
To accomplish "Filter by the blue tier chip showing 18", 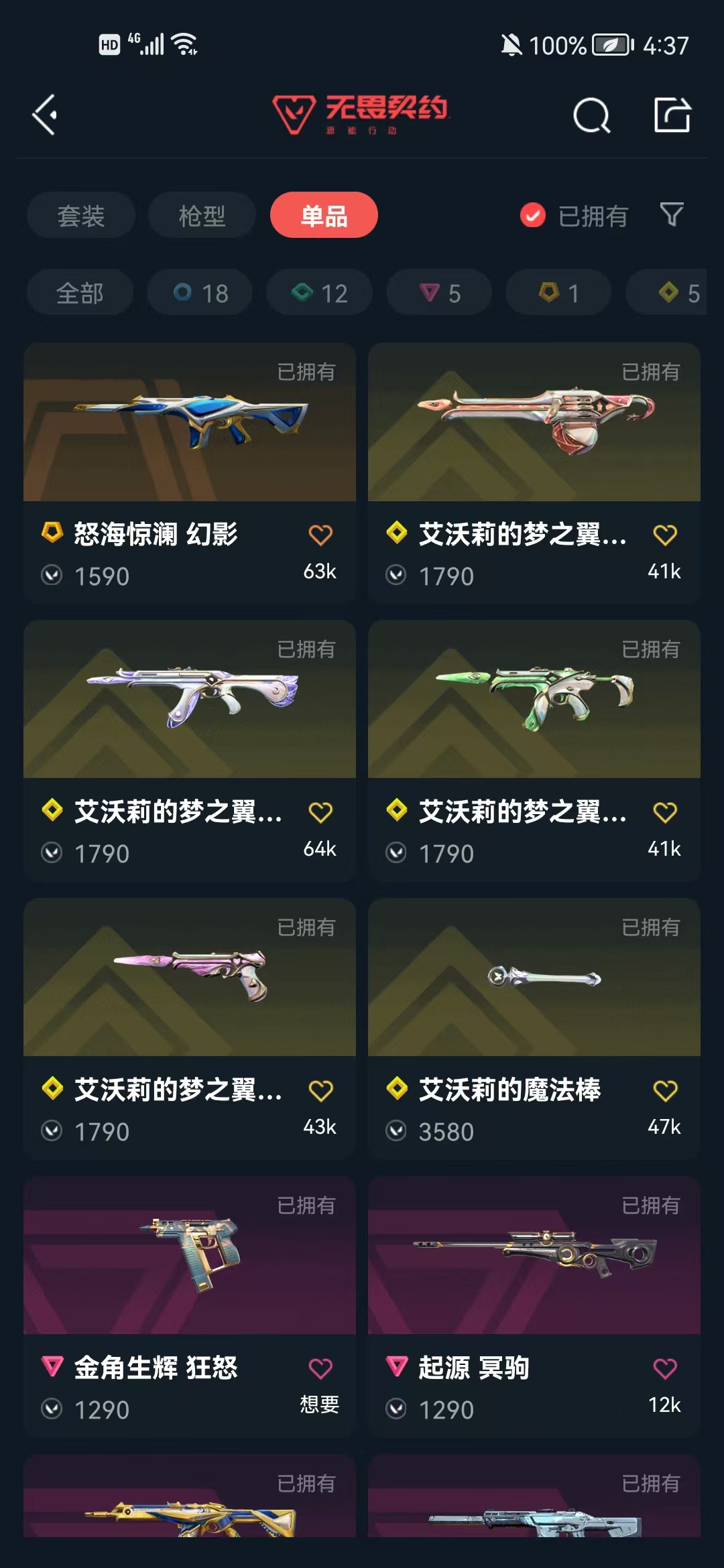I will click(200, 293).
